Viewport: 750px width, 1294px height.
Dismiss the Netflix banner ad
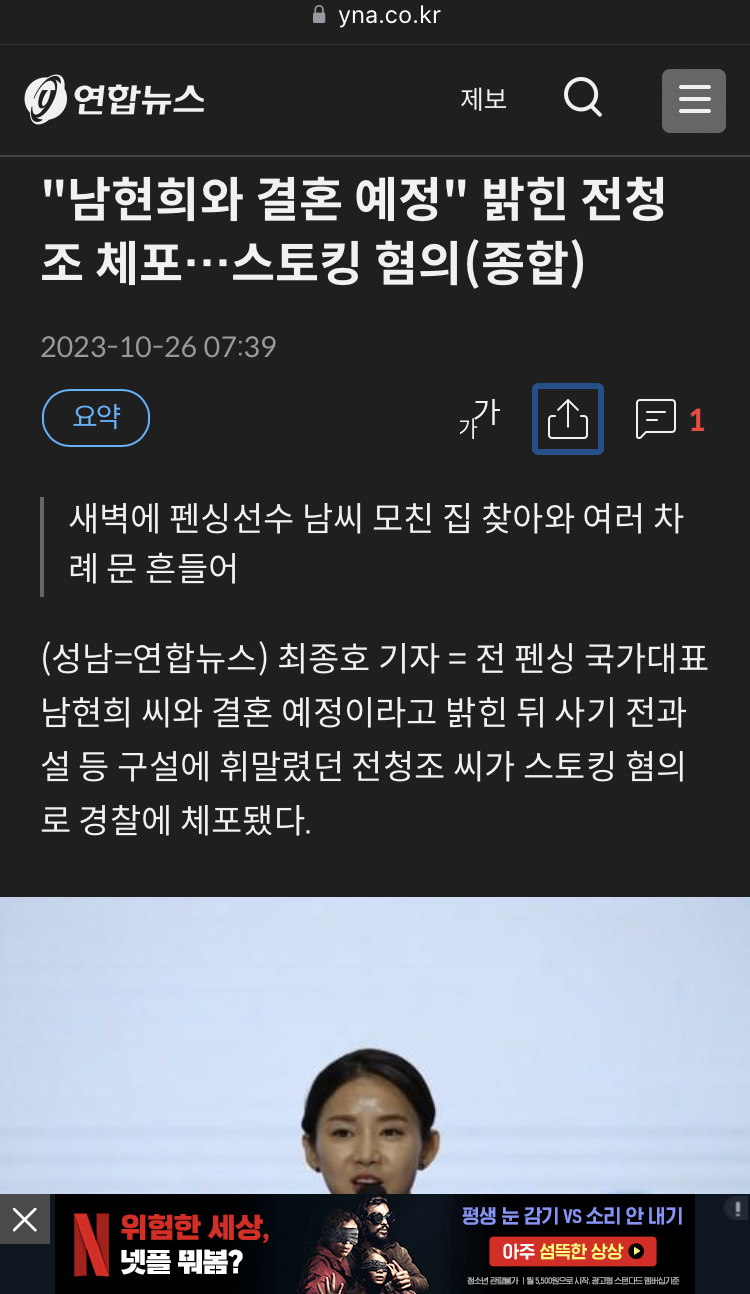click(24, 1219)
